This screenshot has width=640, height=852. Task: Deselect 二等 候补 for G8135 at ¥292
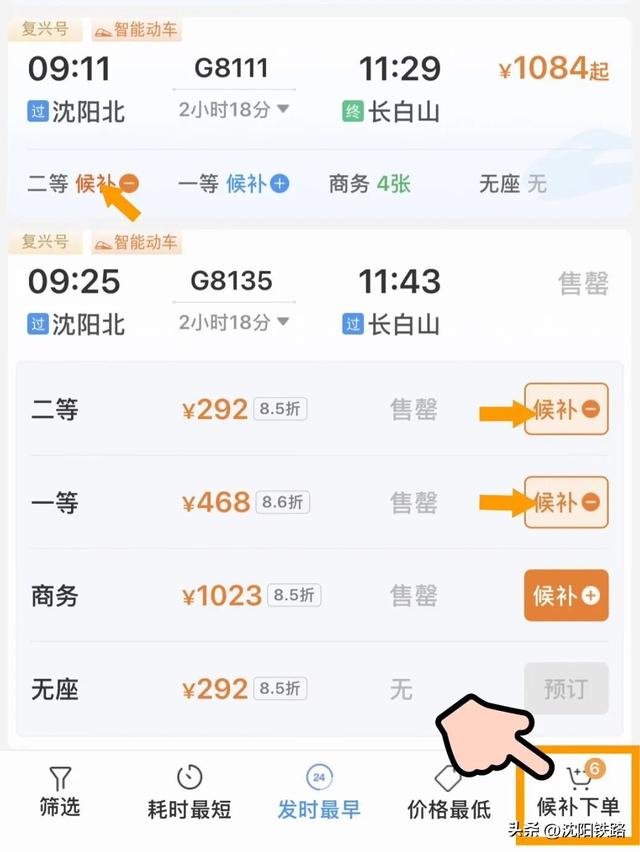(566, 409)
